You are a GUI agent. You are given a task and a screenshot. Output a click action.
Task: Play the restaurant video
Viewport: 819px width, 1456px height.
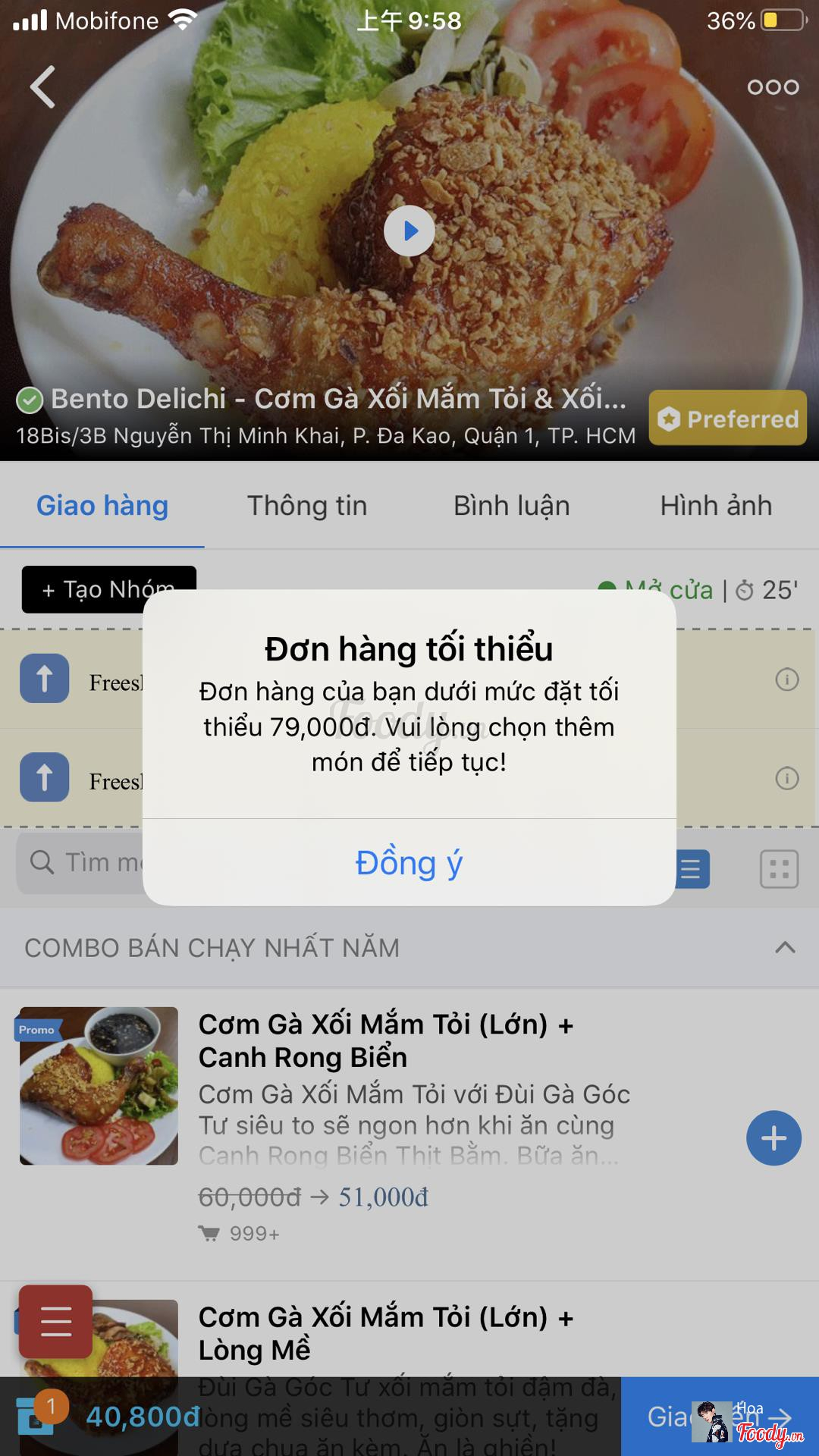(409, 231)
